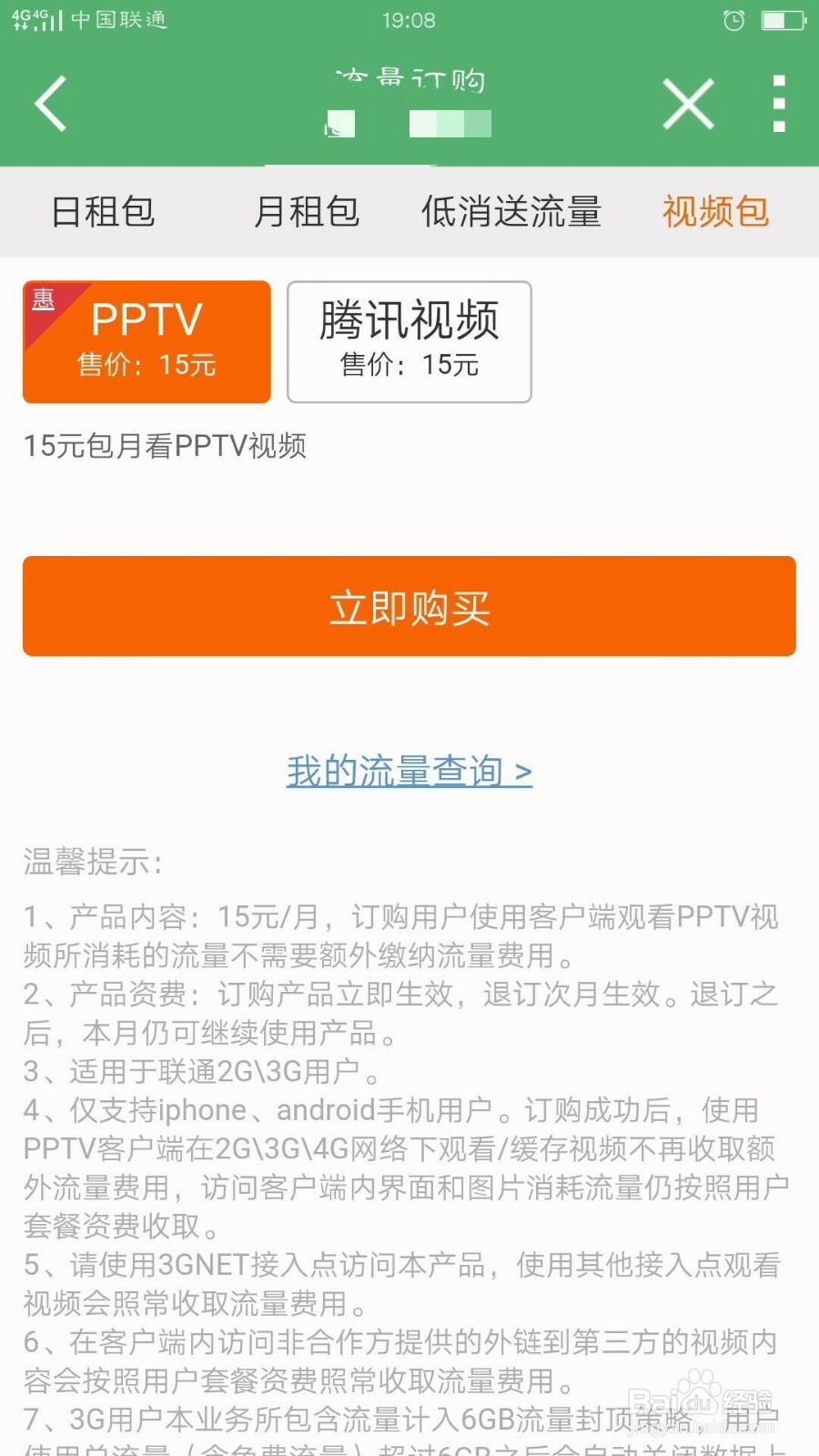This screenshot has height=1456, width=819.
Task: Open the overflow menu with three dots
Action: (x=778, y=103)
